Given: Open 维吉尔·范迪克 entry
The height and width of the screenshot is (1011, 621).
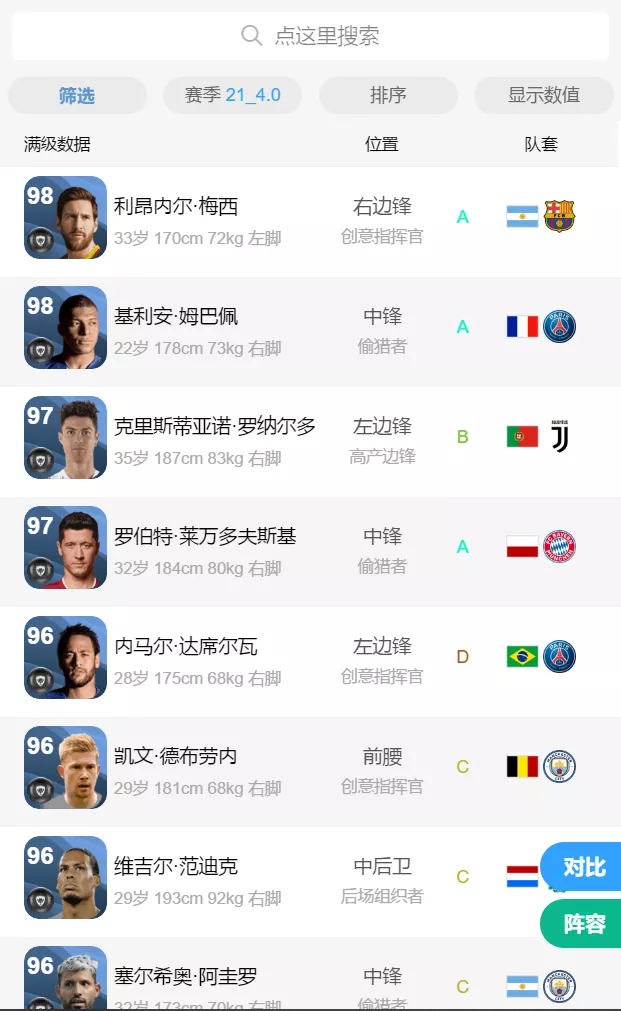Looking at the screenshot, I should tap(176, 867).
